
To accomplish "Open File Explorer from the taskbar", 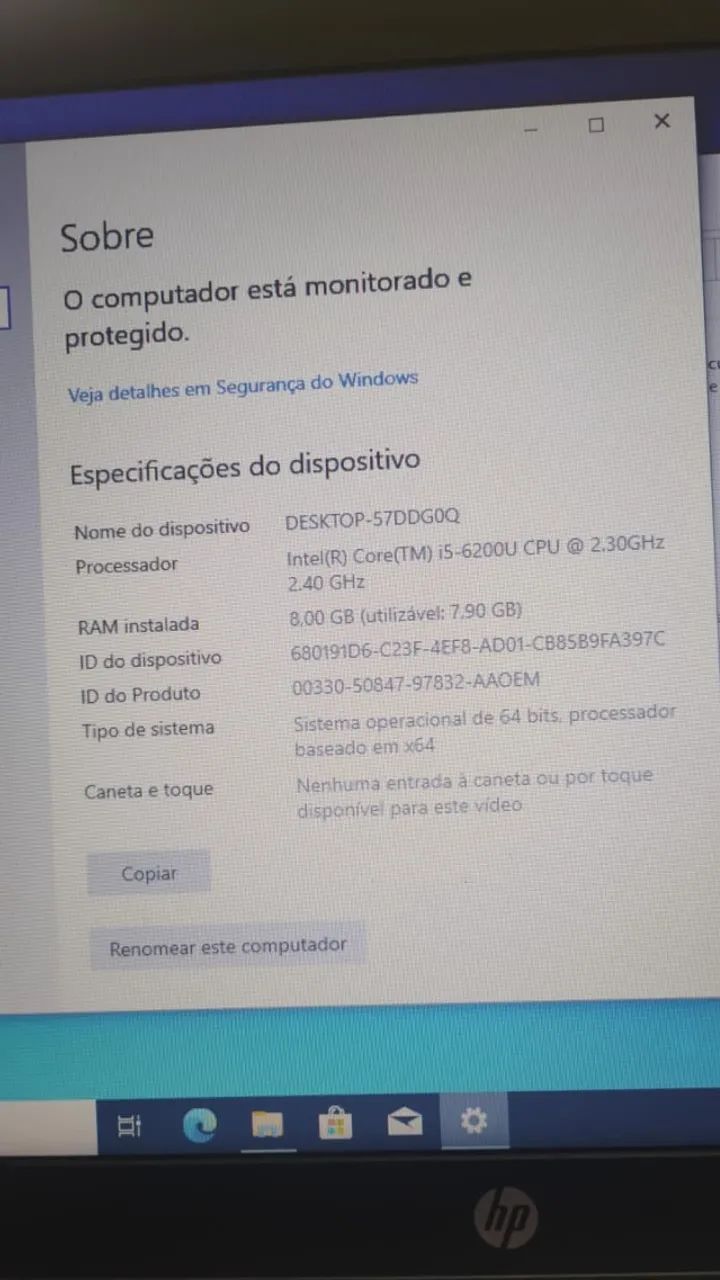I will point(266,1124).
